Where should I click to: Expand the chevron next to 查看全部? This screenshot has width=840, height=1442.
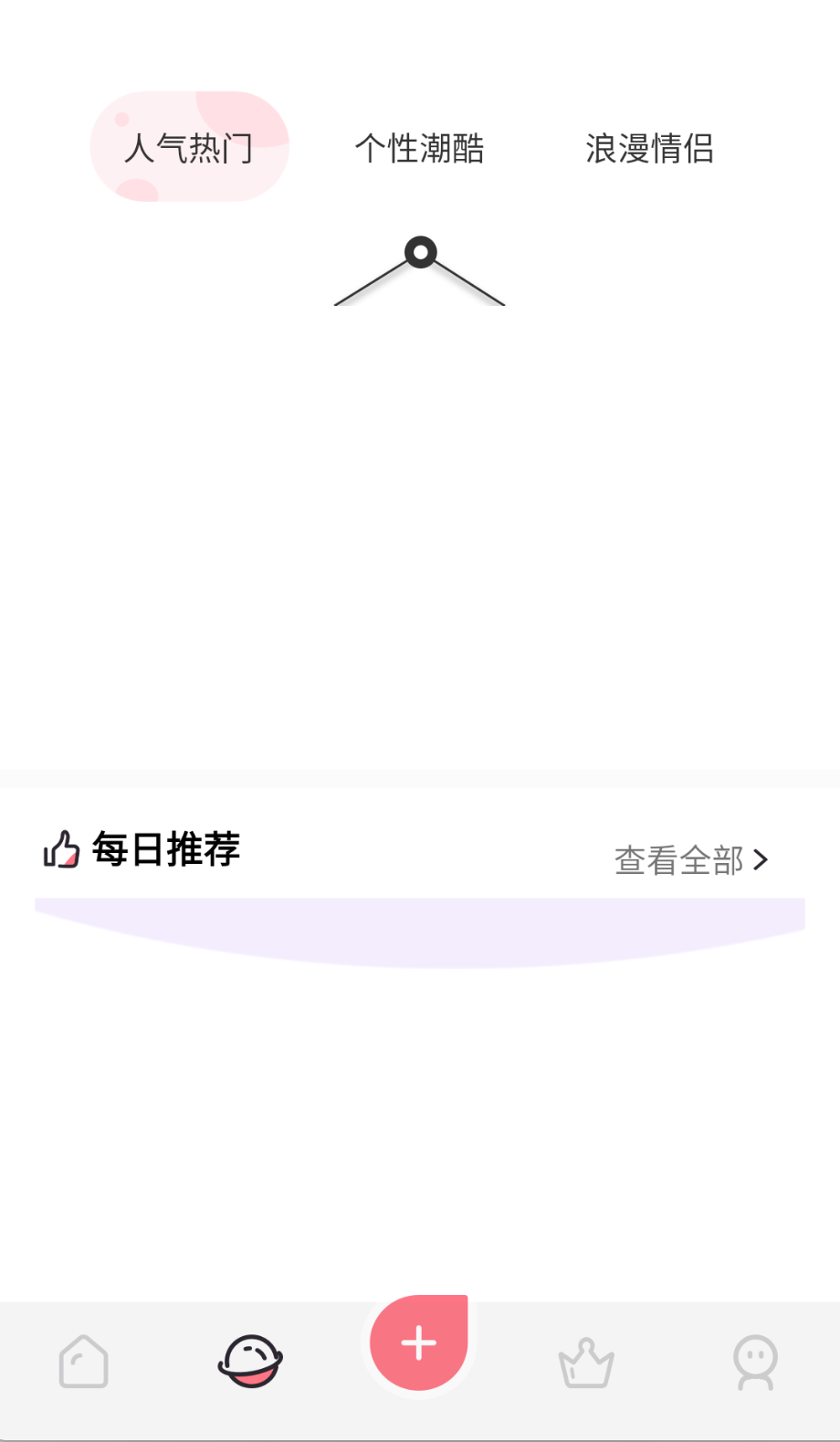(761, 858)
